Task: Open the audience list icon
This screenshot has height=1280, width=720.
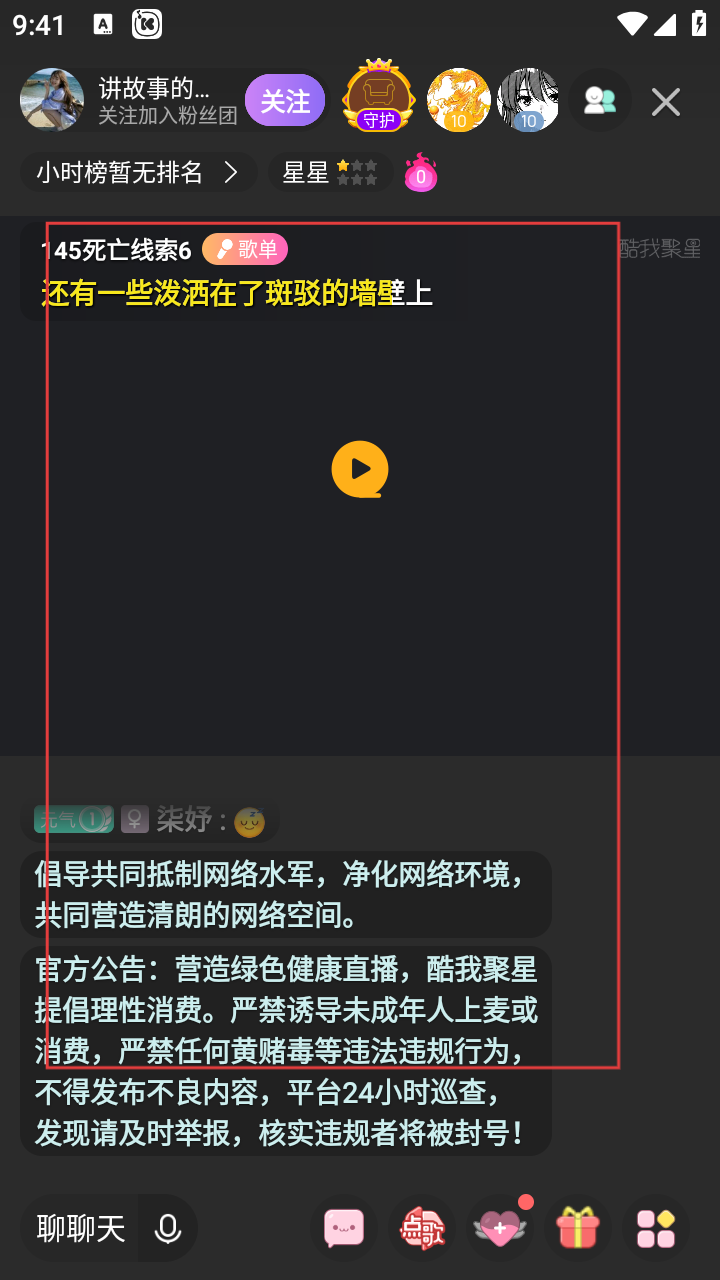Action: pos(599,101)
